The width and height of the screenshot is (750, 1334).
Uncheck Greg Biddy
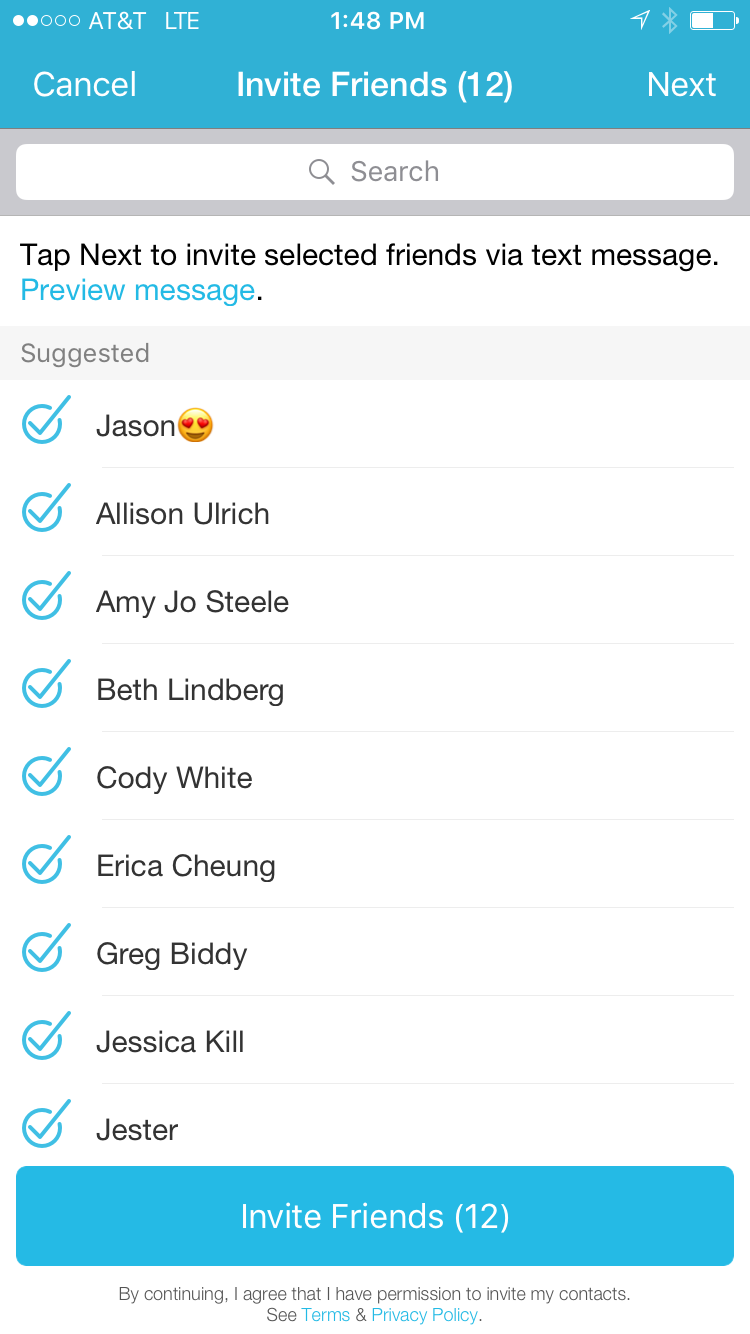46,950
